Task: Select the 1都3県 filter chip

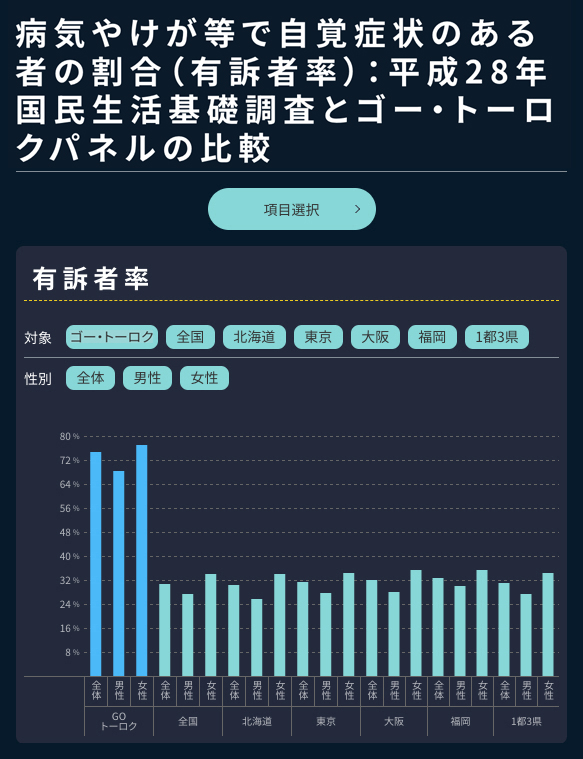Action: pyautogui.click(x=497, y=337)
